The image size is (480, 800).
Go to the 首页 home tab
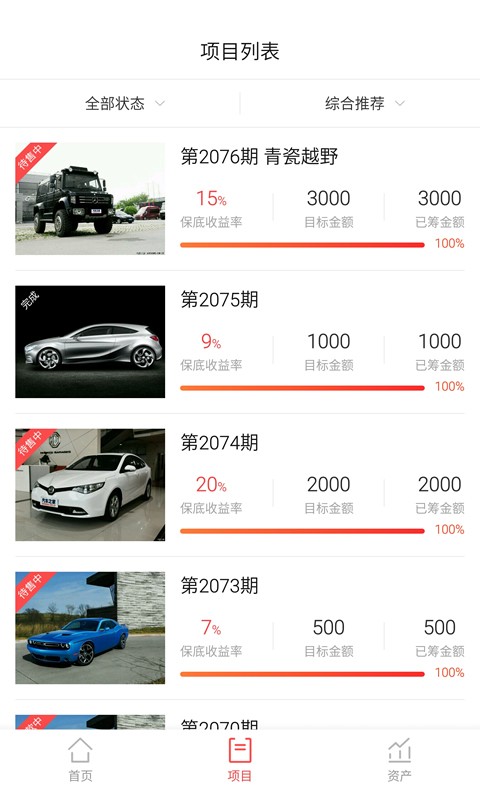click(80, 760)
